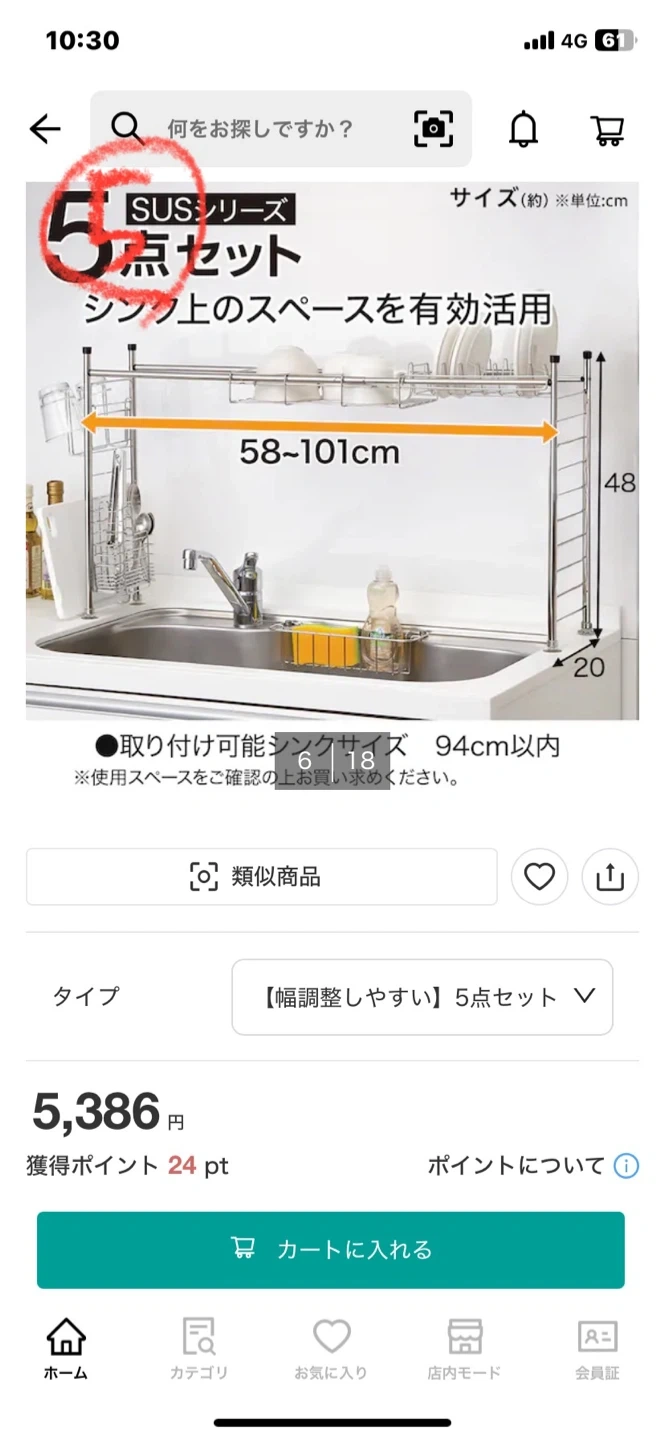Share this product
665x1440 pixels.
tap(609, 877)
